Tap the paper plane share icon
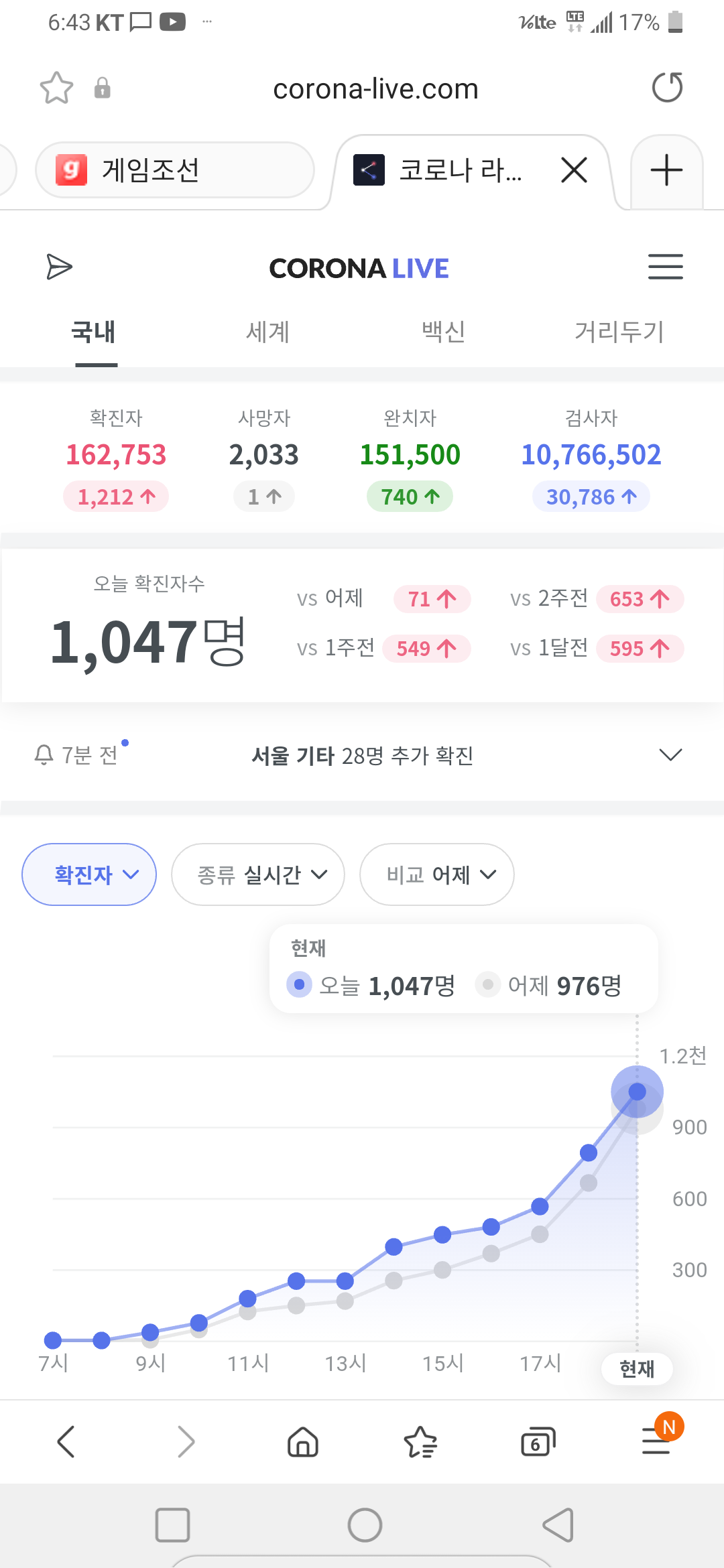 [x=59, y=267]
